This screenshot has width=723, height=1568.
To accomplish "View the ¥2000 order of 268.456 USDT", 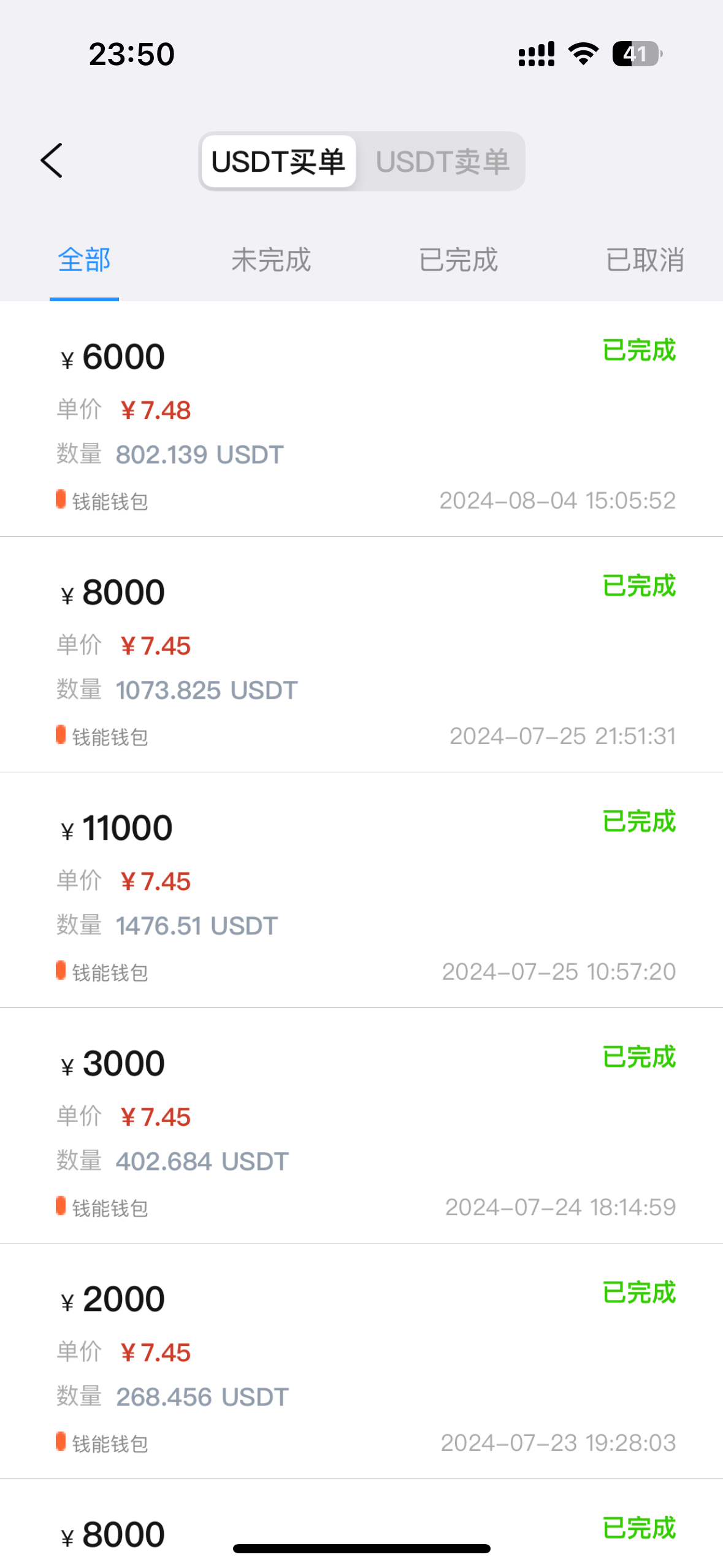I will [361, 1361].
